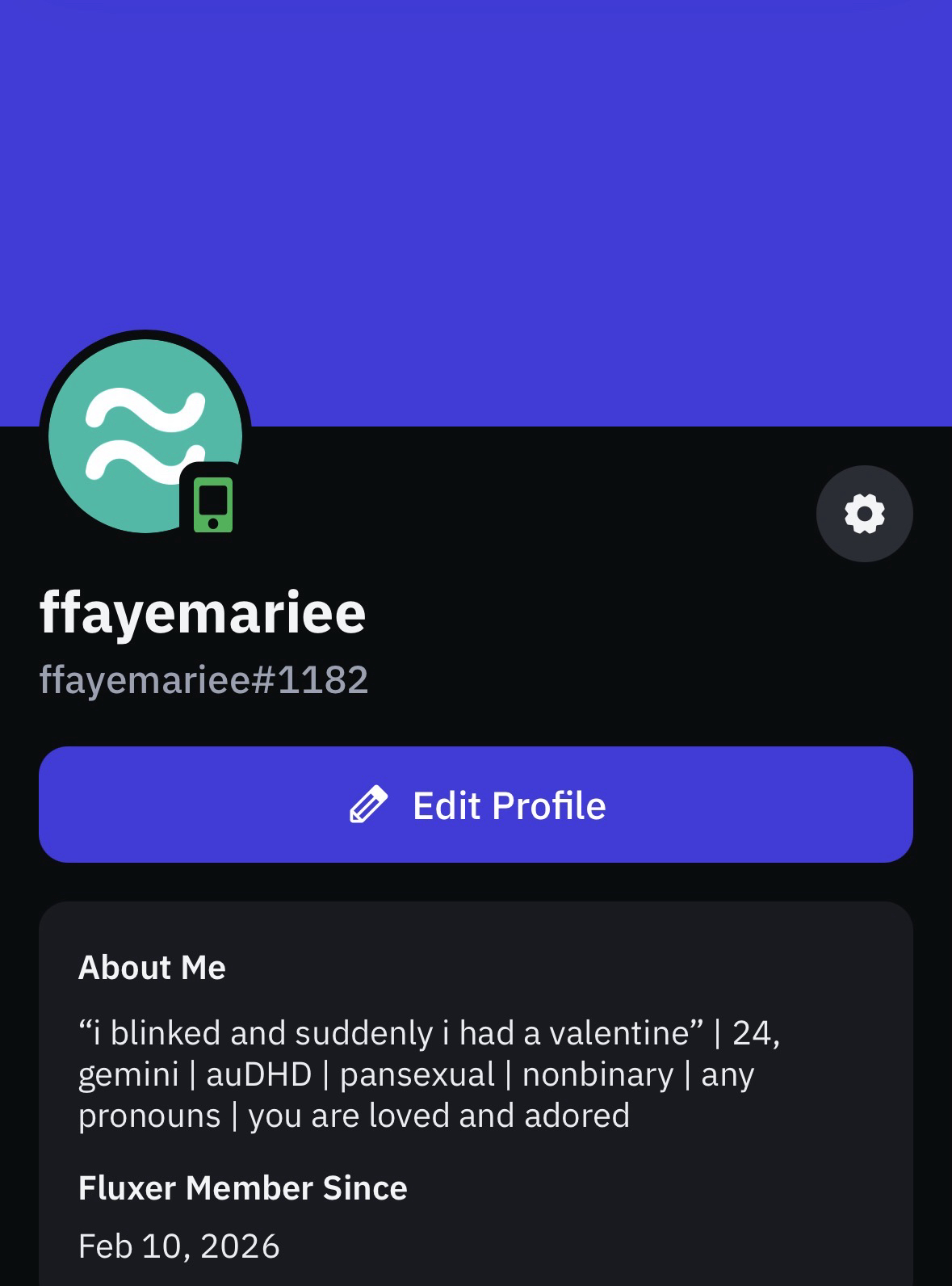Open settings via the gear icon
Viewport: 952px width, 1286px height.
pyautogui.click(x=864, y=514)
